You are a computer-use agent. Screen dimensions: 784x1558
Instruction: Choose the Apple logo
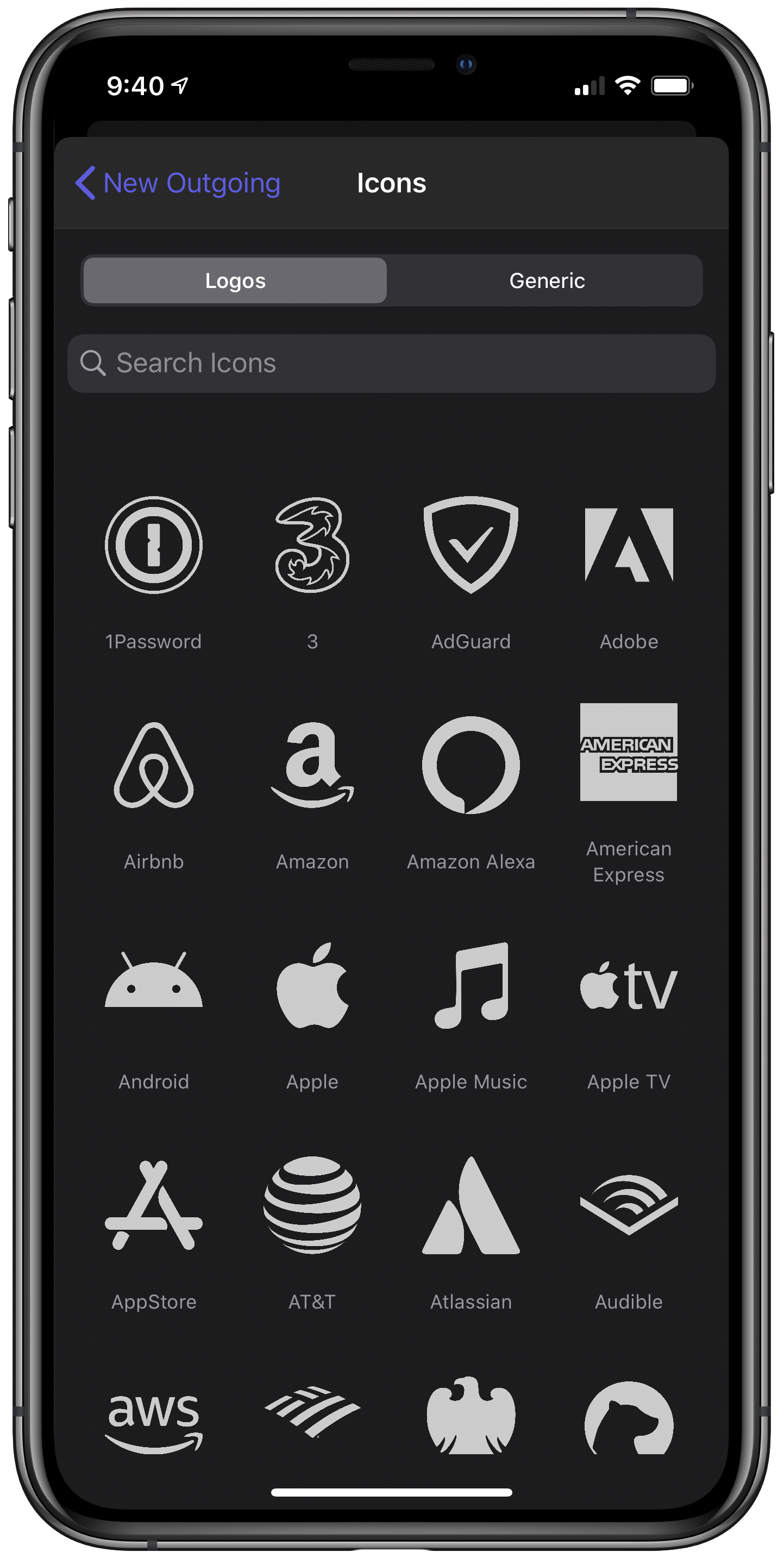click(x=312, y=985)
